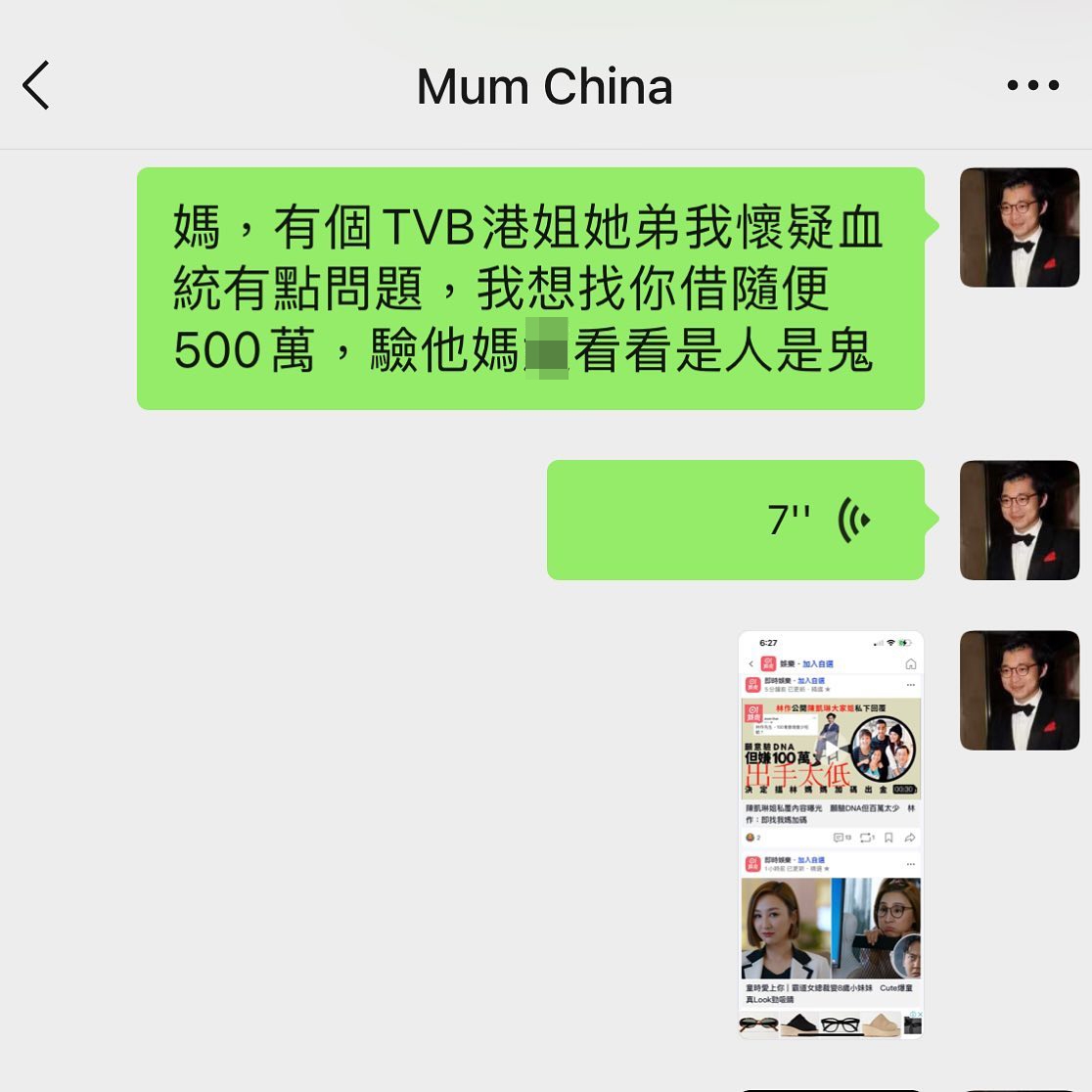Tap the sender avatar beside the text message
Viewport: 1092px width, 1092px height.
[1019, 227]
